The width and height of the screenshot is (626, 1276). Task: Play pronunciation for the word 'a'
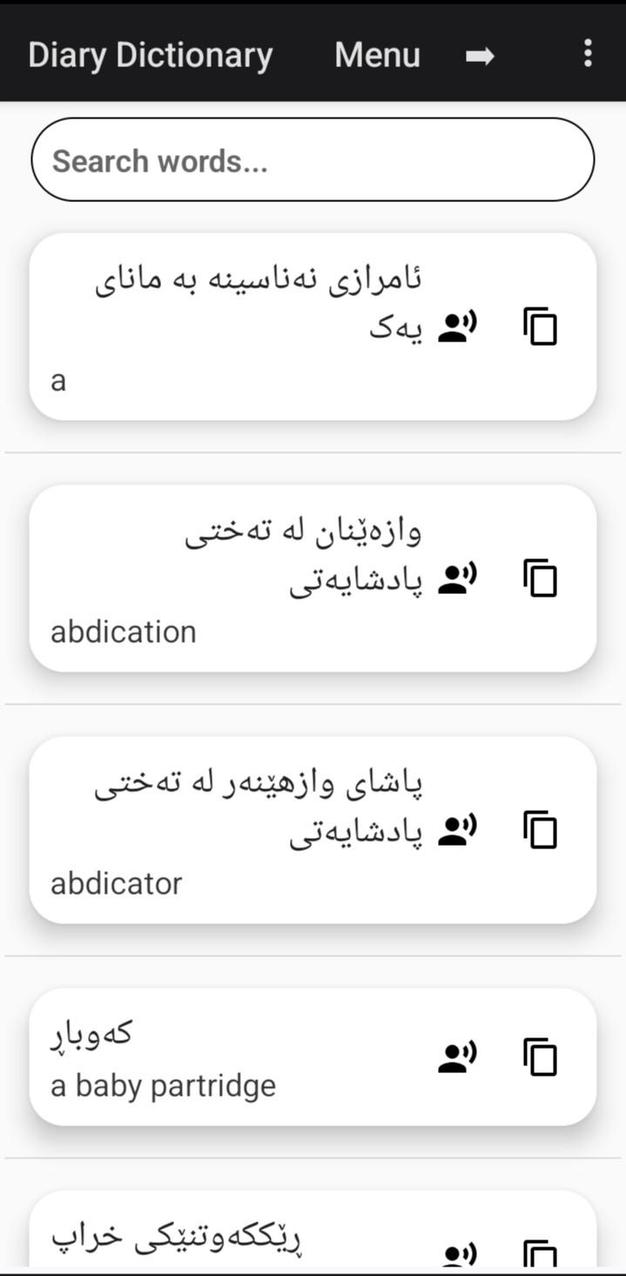458,327
